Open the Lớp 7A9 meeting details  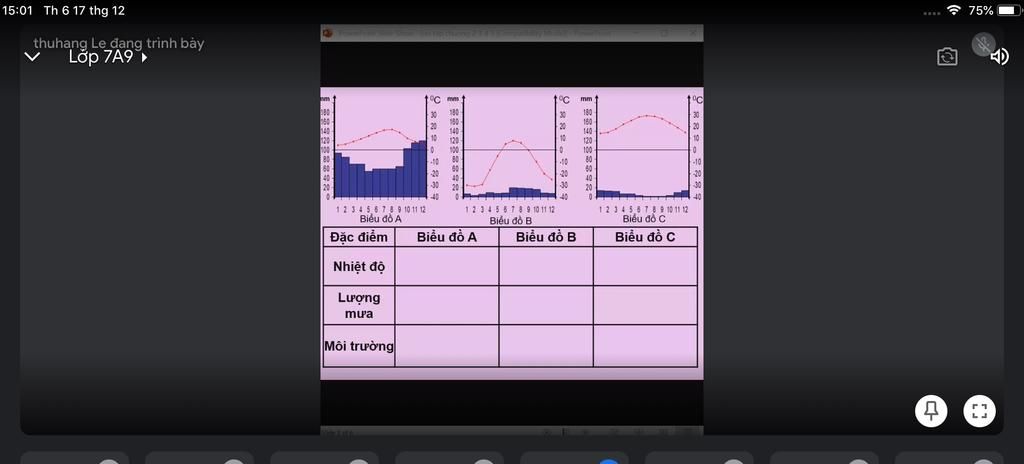tap(108, 57)
